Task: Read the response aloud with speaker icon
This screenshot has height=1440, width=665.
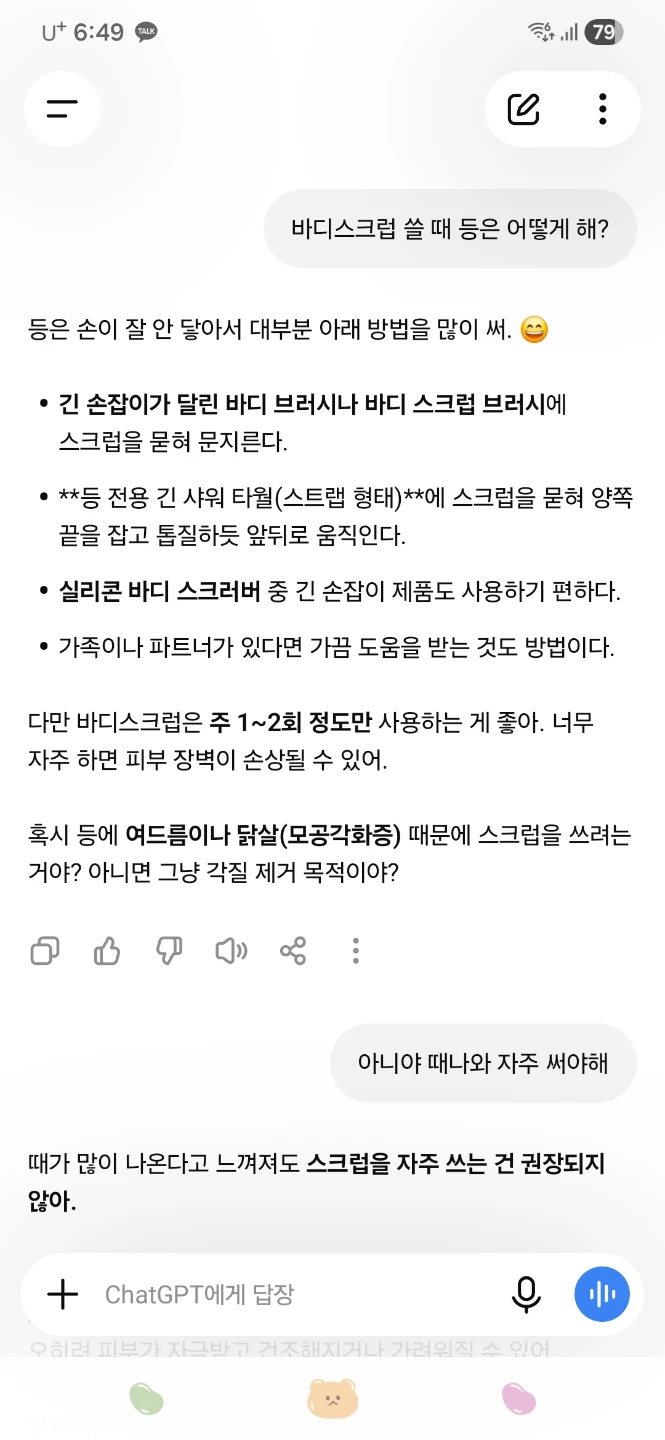Action: 231,950
